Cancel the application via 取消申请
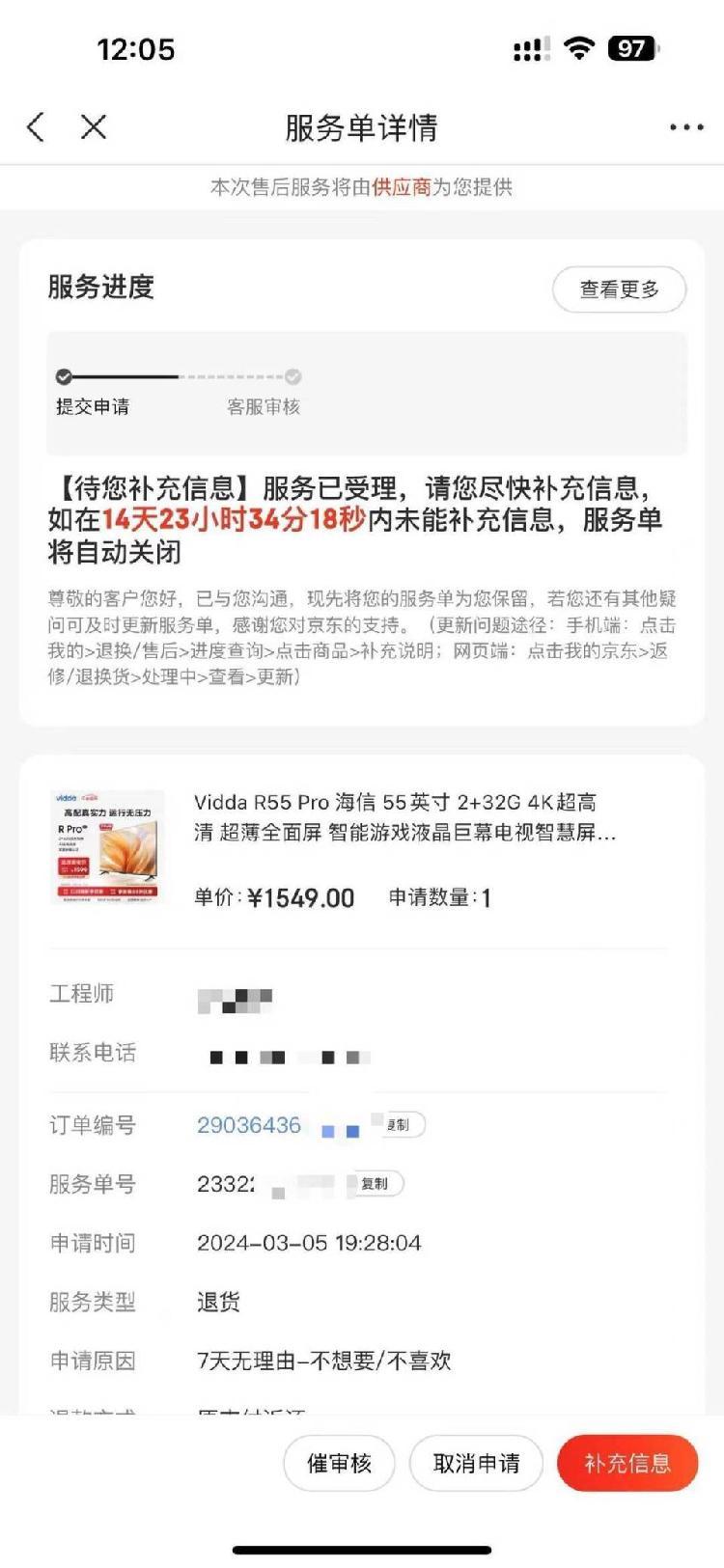This screenshot has width=724, height=1568. coord(476,1463)
